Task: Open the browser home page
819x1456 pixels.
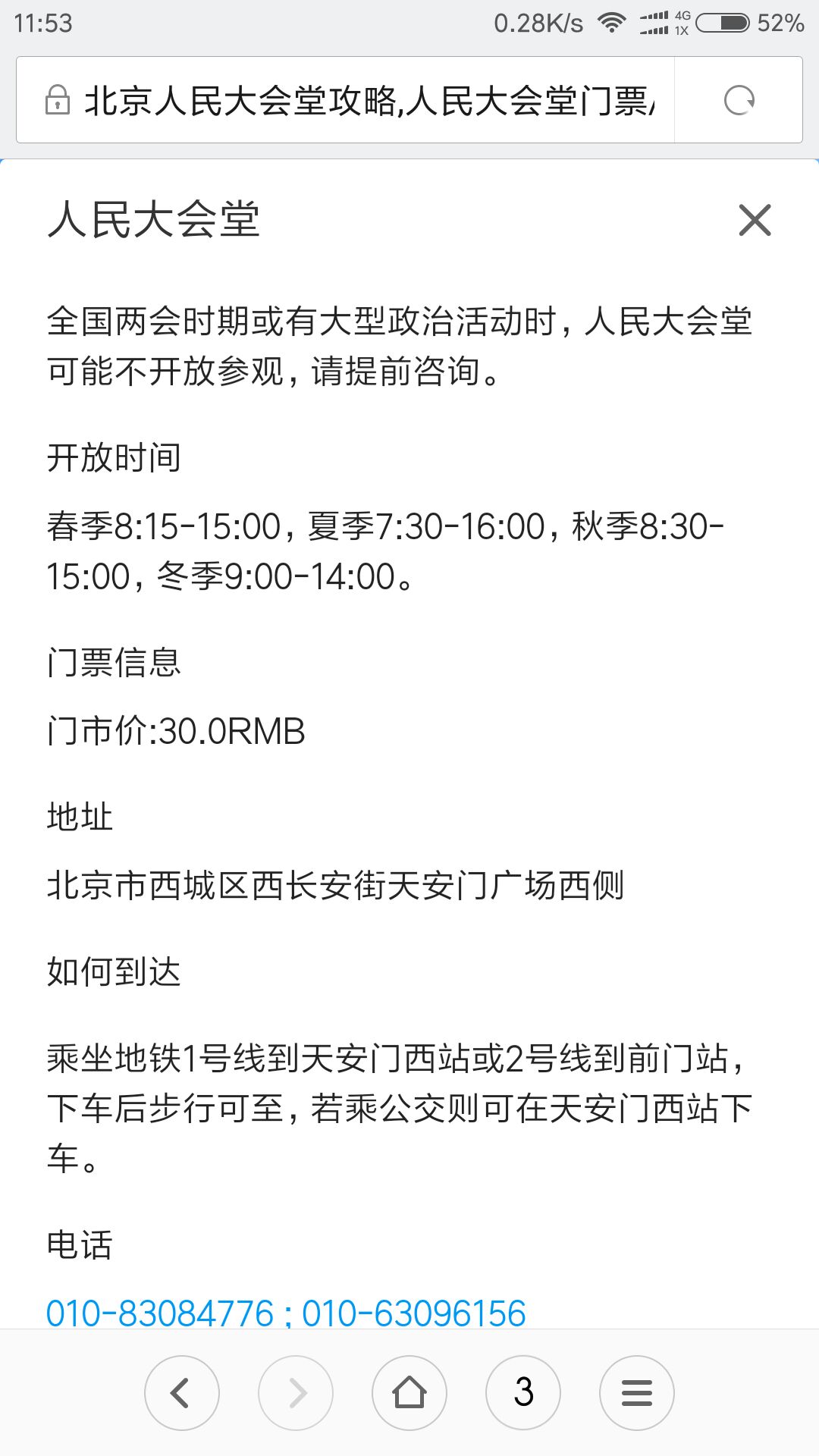Action: [409, 1393]
